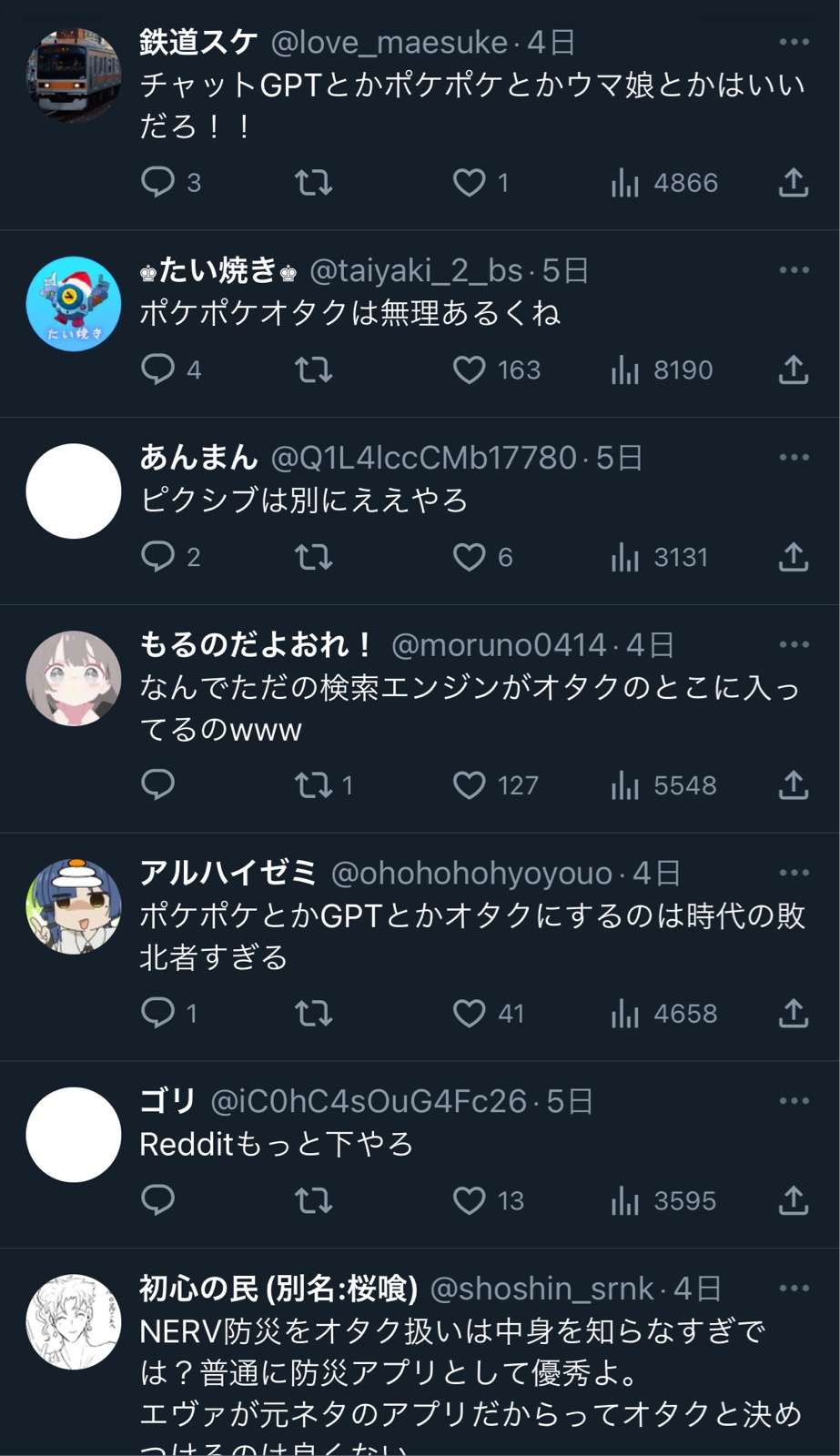Open 初心の民's profile picture

(74, 1322)
